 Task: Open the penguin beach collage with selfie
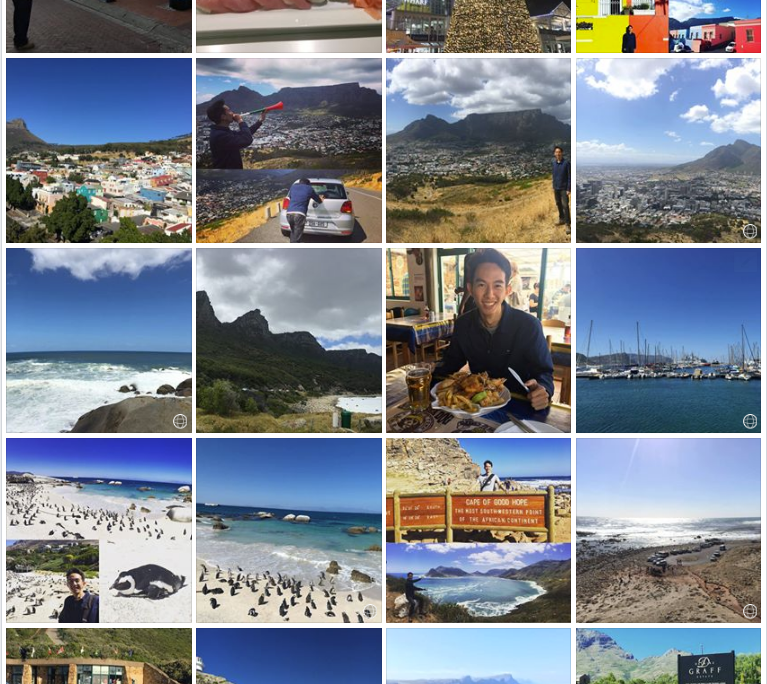(98, 530)
